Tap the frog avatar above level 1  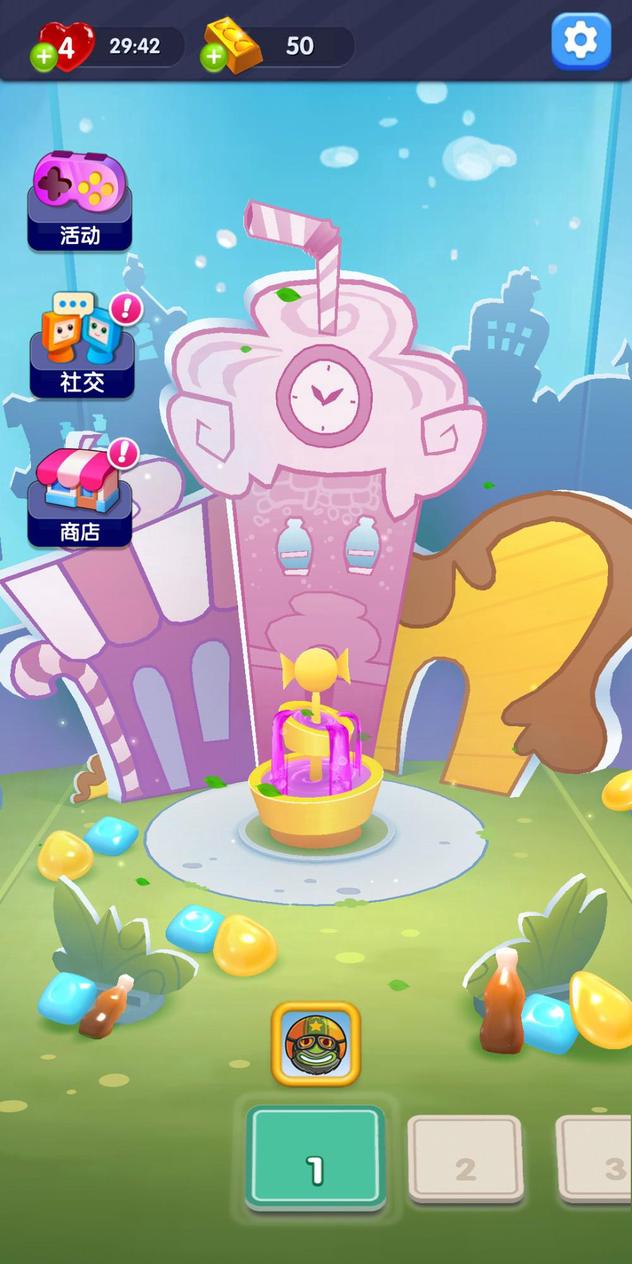point(315,1044)
